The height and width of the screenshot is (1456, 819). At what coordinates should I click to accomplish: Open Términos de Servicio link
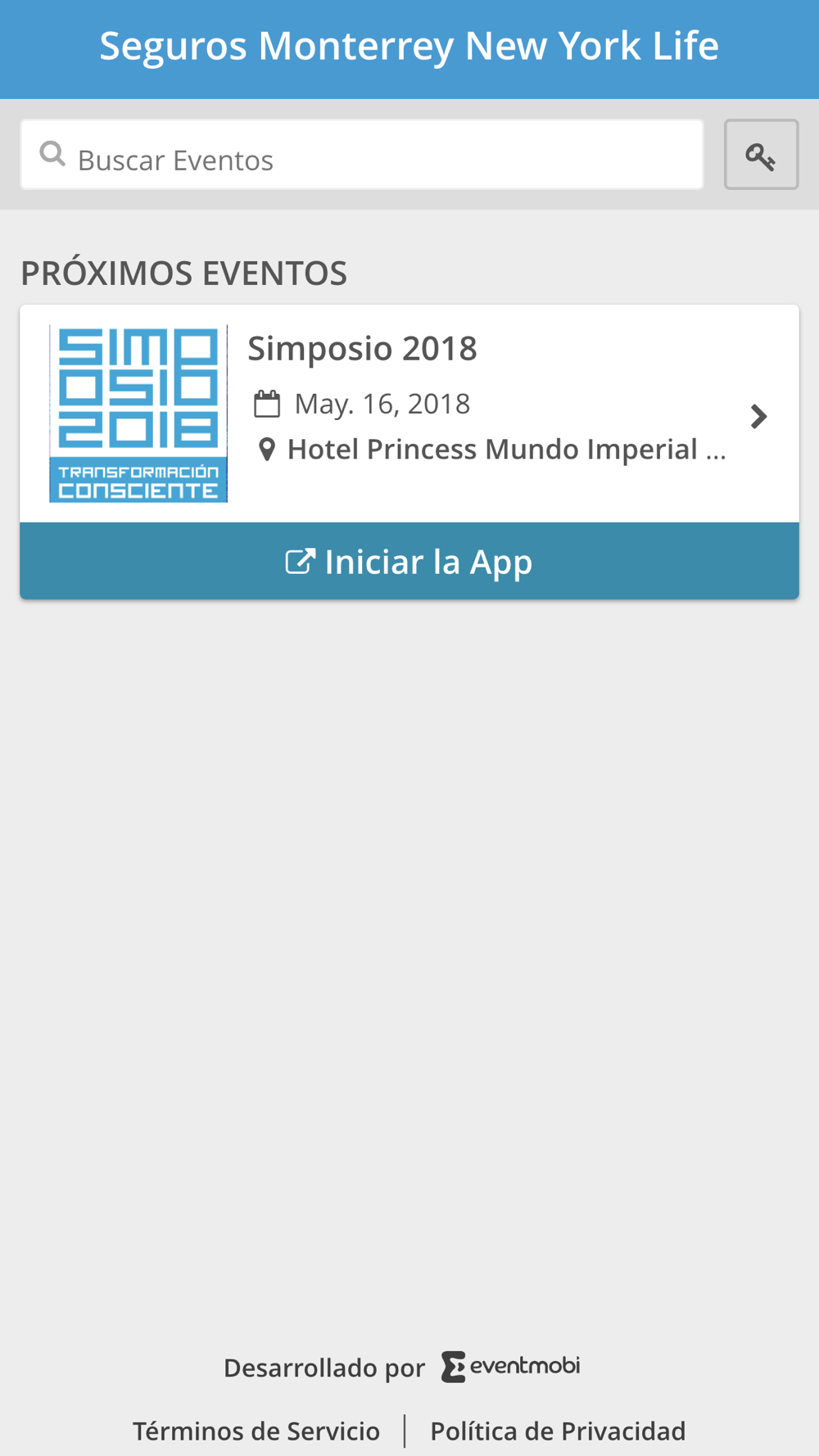[x=256, y=1431]
